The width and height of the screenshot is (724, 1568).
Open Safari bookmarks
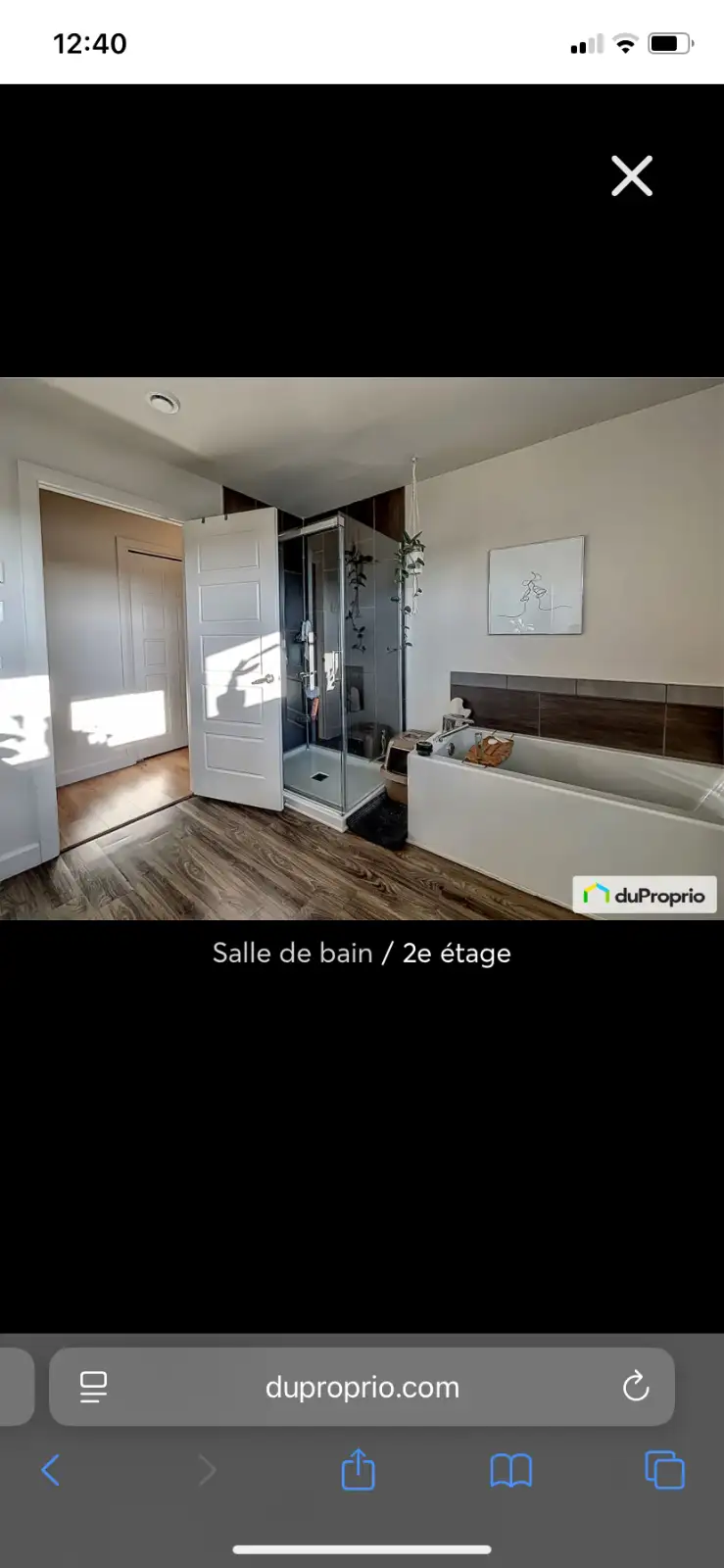(510, 1470)
